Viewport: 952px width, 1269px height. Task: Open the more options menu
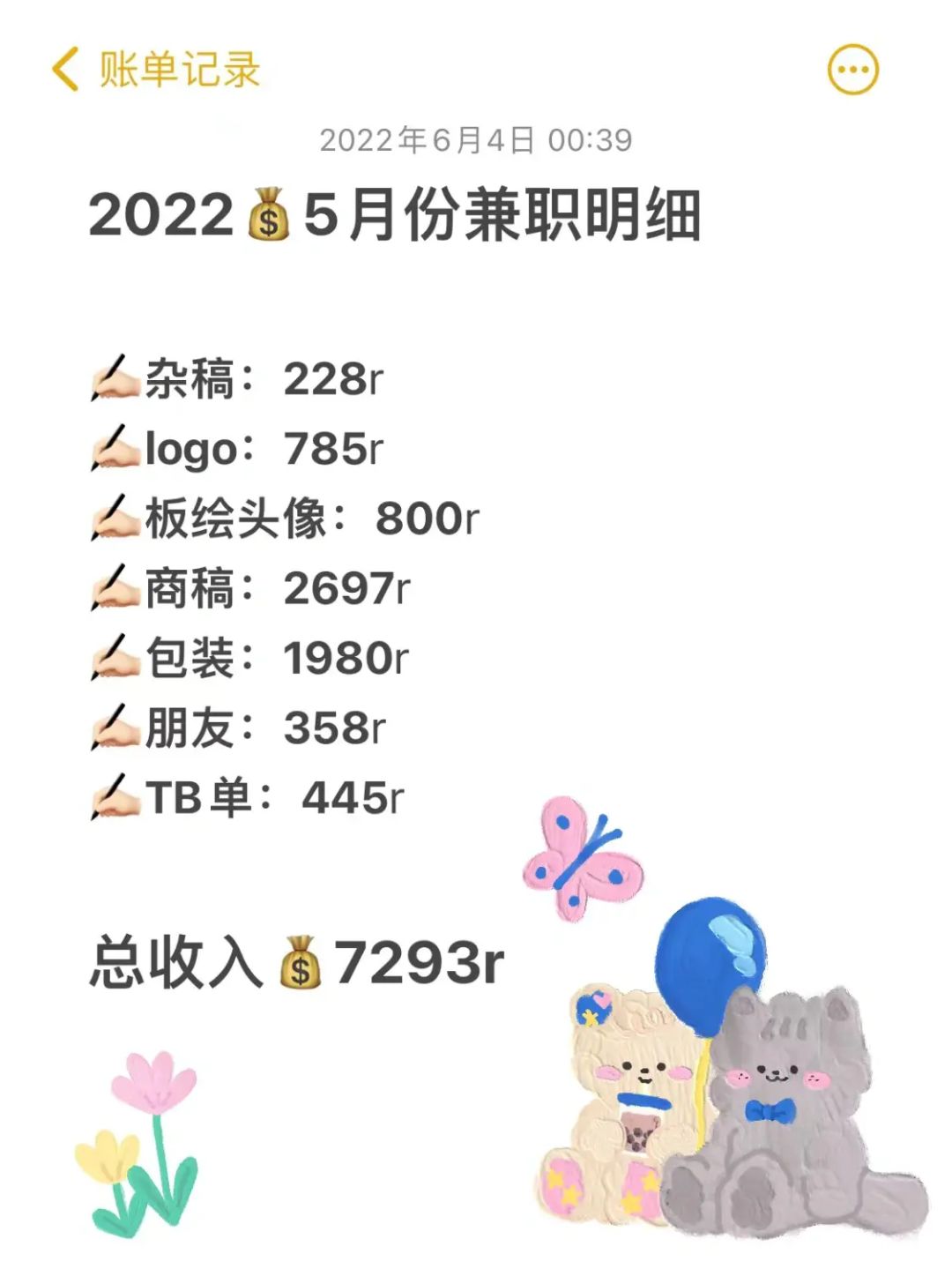pyautogui.click(x=852, y=70)
